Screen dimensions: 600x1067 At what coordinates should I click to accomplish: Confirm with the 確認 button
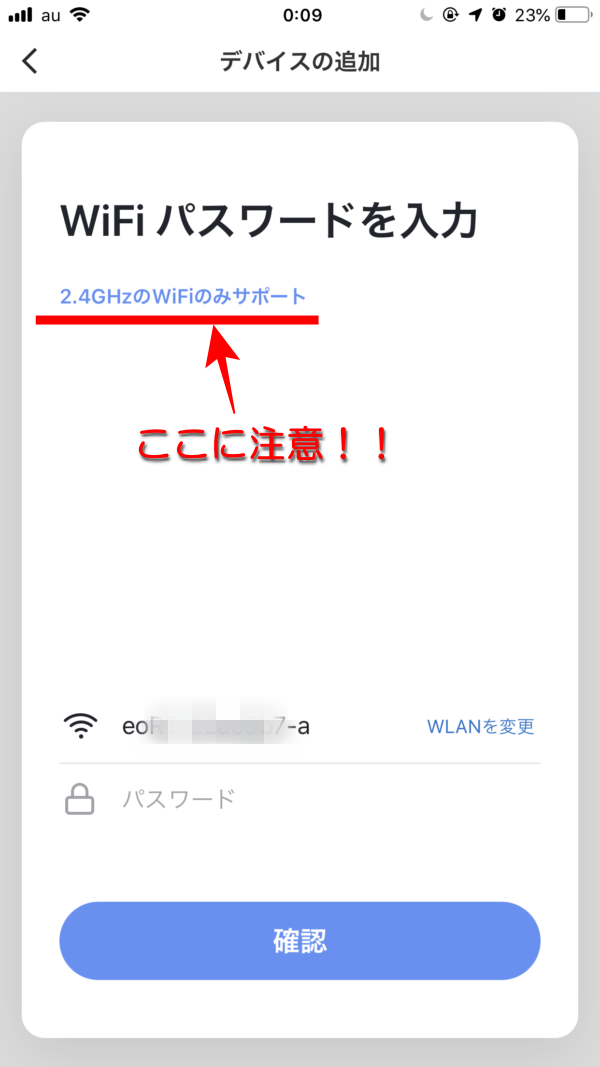tap(300, 941)
